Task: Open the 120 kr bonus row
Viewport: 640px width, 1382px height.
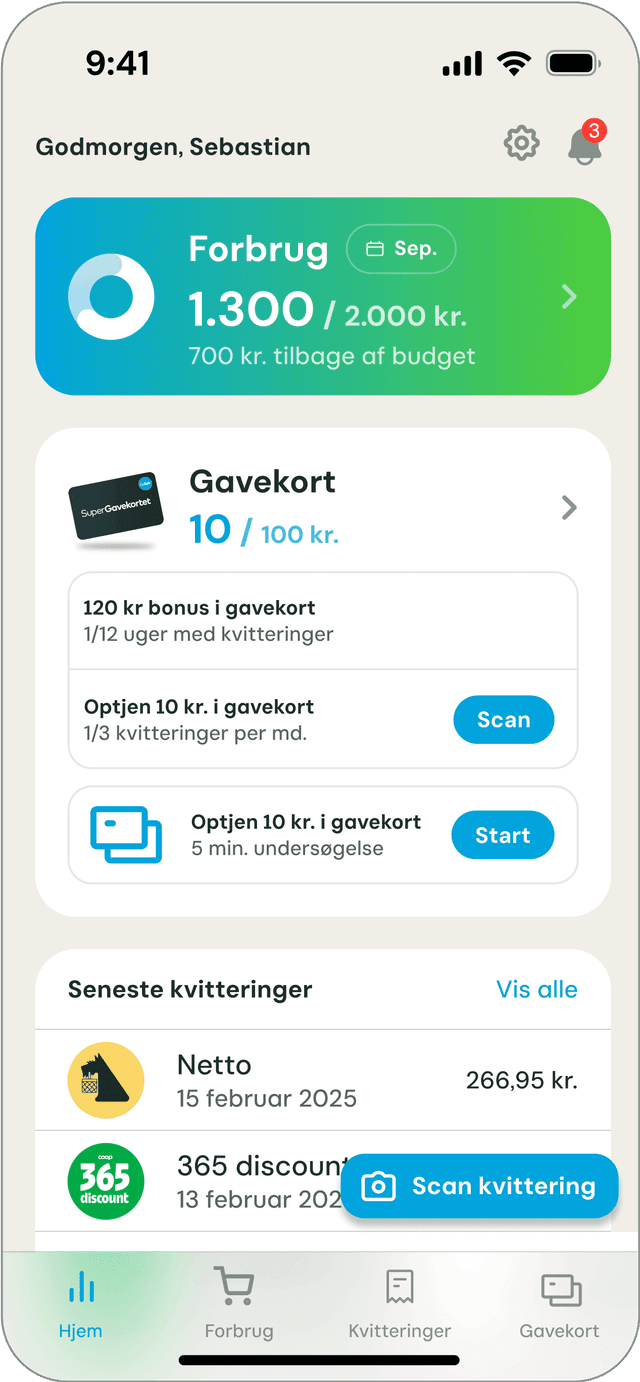Action: (323, 621)
